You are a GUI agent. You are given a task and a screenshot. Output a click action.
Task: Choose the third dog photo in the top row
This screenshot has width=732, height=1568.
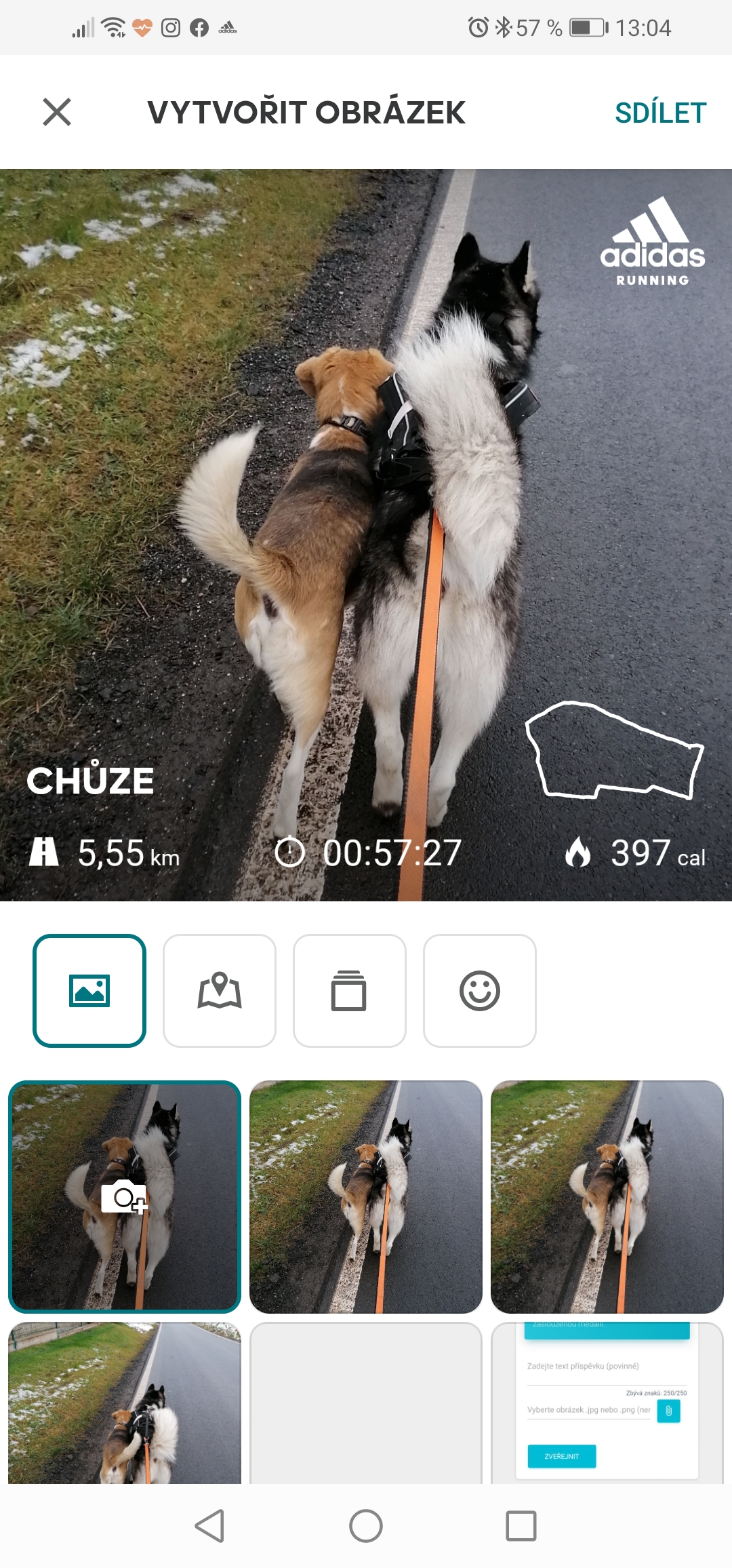607,1196
